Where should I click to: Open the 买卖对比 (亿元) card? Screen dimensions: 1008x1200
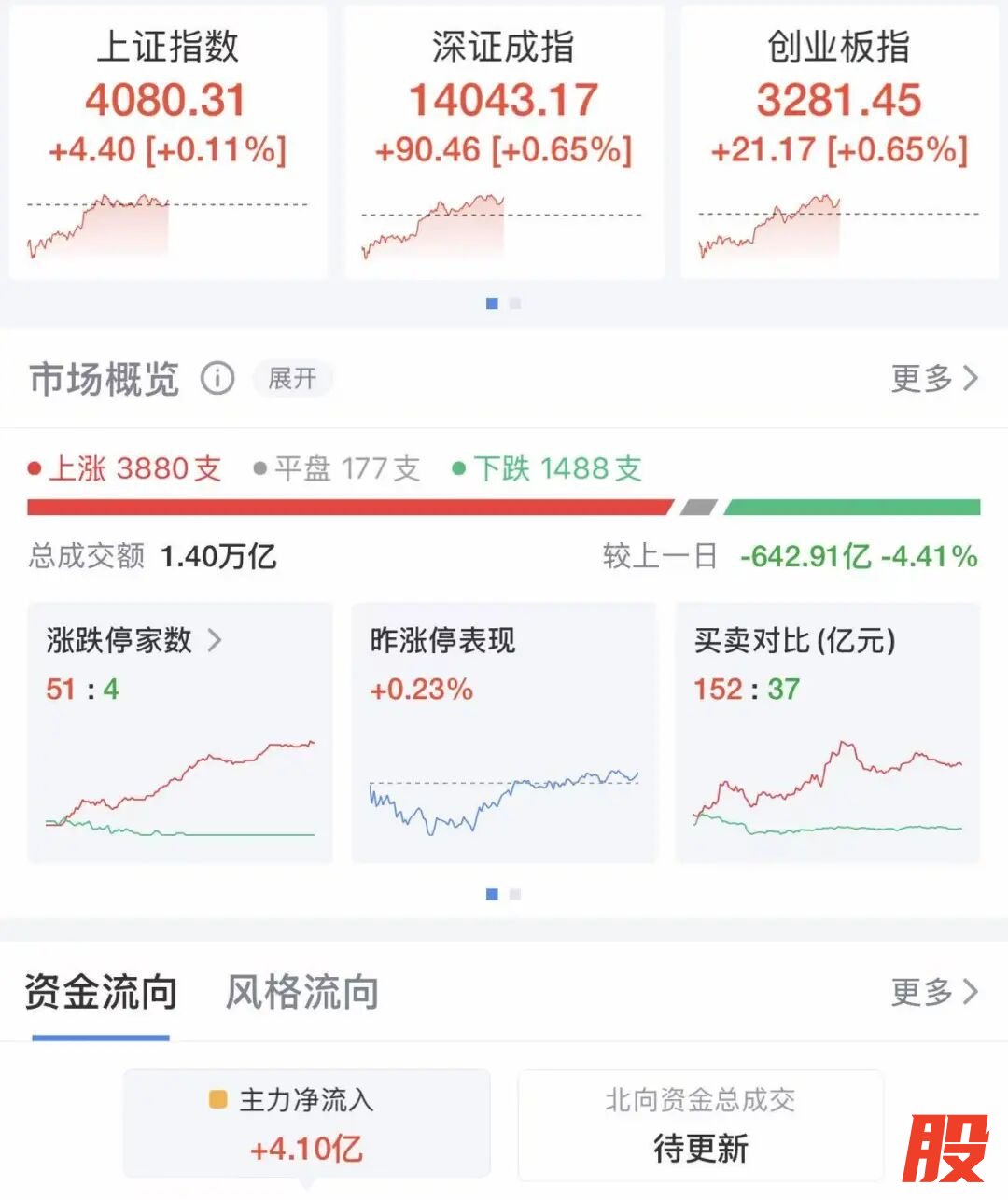(827, 733)
